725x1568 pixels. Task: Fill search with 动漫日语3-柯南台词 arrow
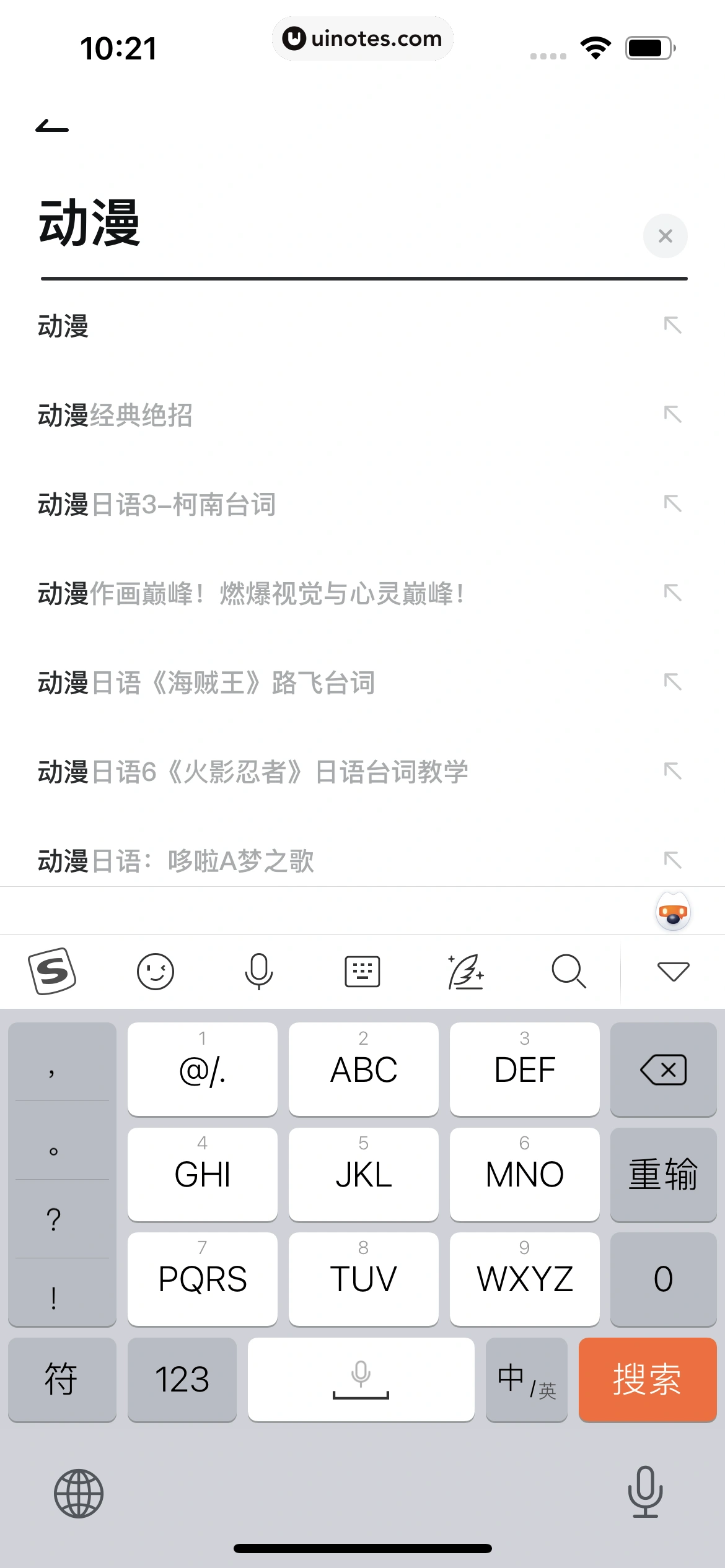673,505
